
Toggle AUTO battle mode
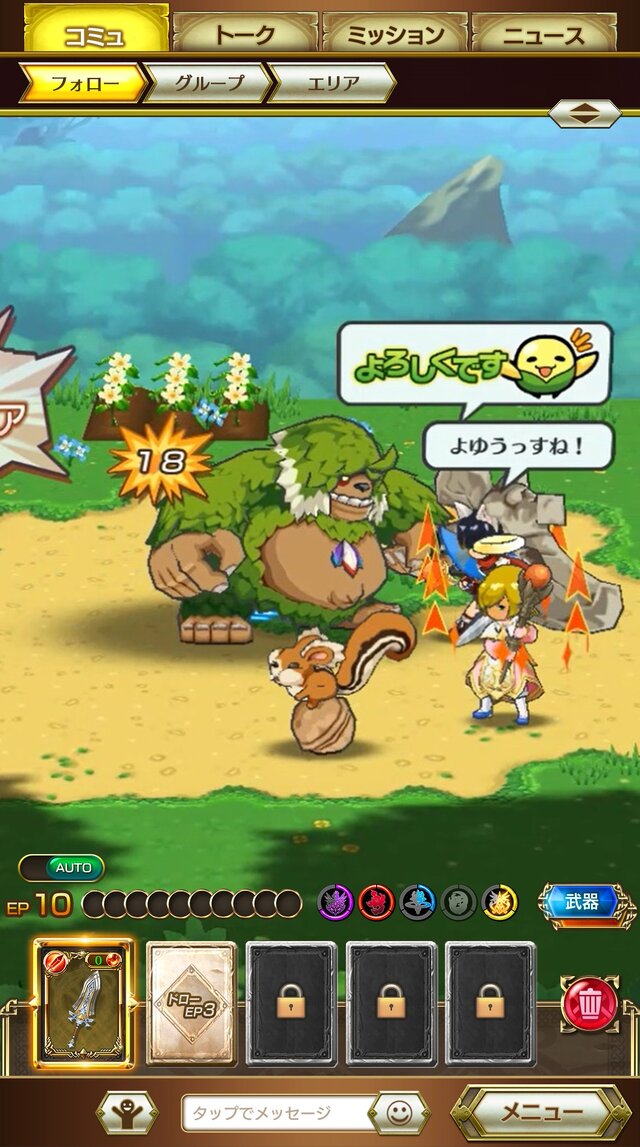61,867
